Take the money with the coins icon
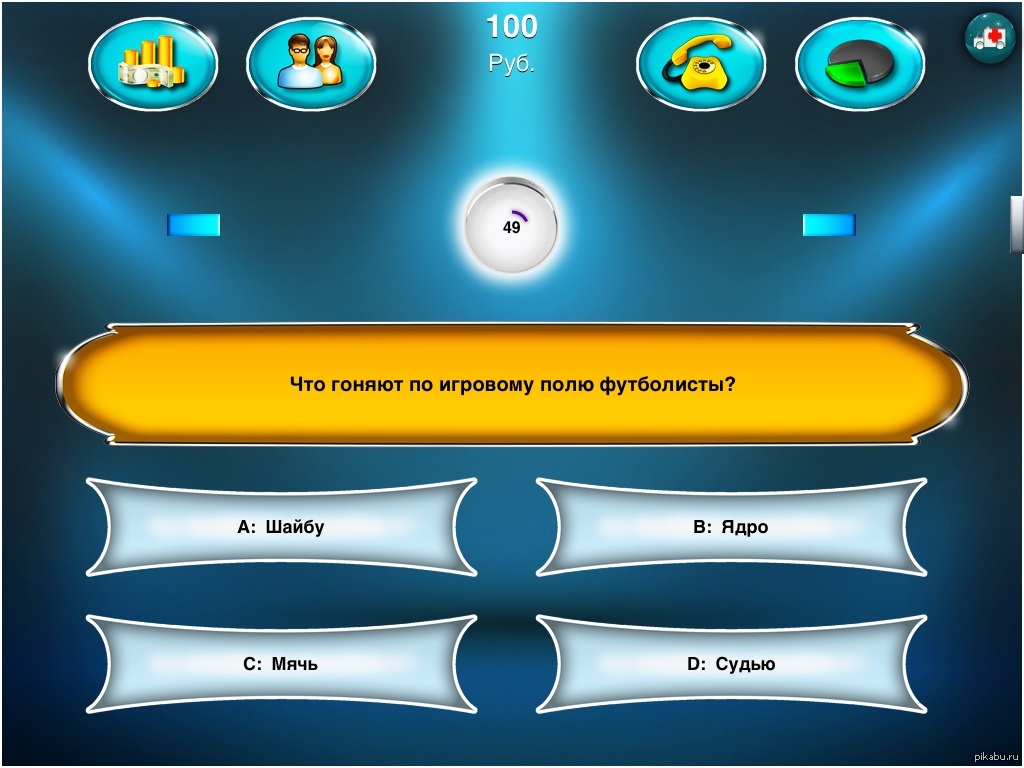 tap(153, 64)
